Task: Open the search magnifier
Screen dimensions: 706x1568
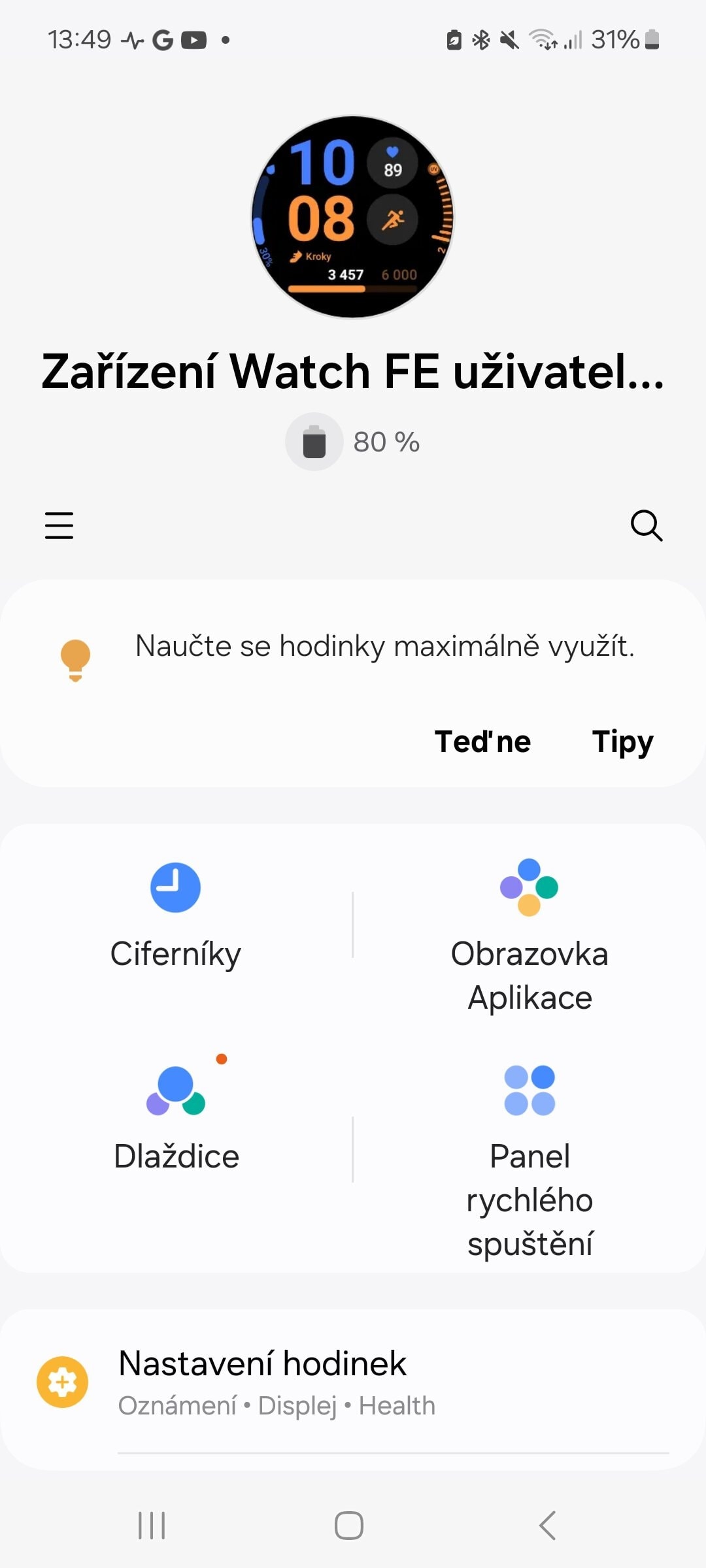Action: pos(646,525)
